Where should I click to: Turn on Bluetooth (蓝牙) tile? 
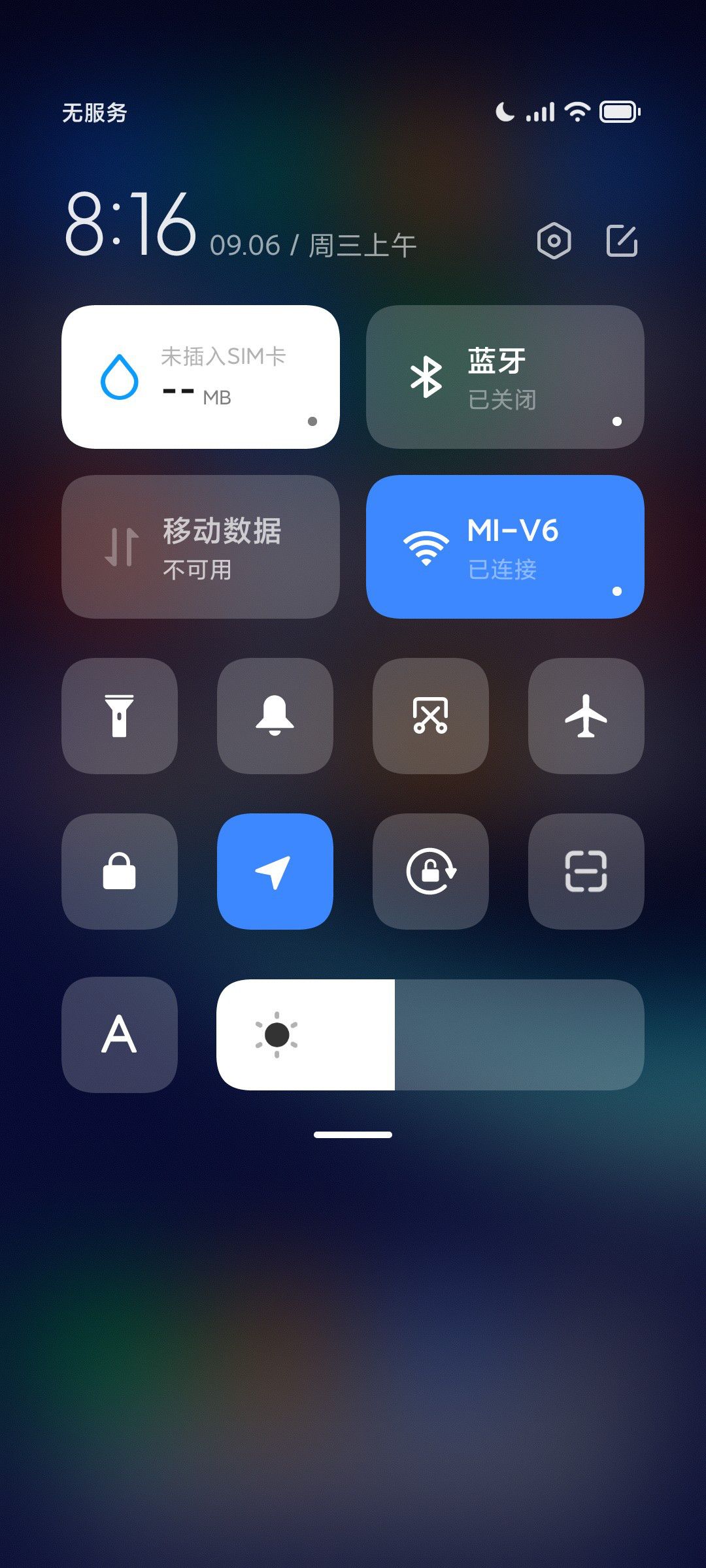pos(505,377)
